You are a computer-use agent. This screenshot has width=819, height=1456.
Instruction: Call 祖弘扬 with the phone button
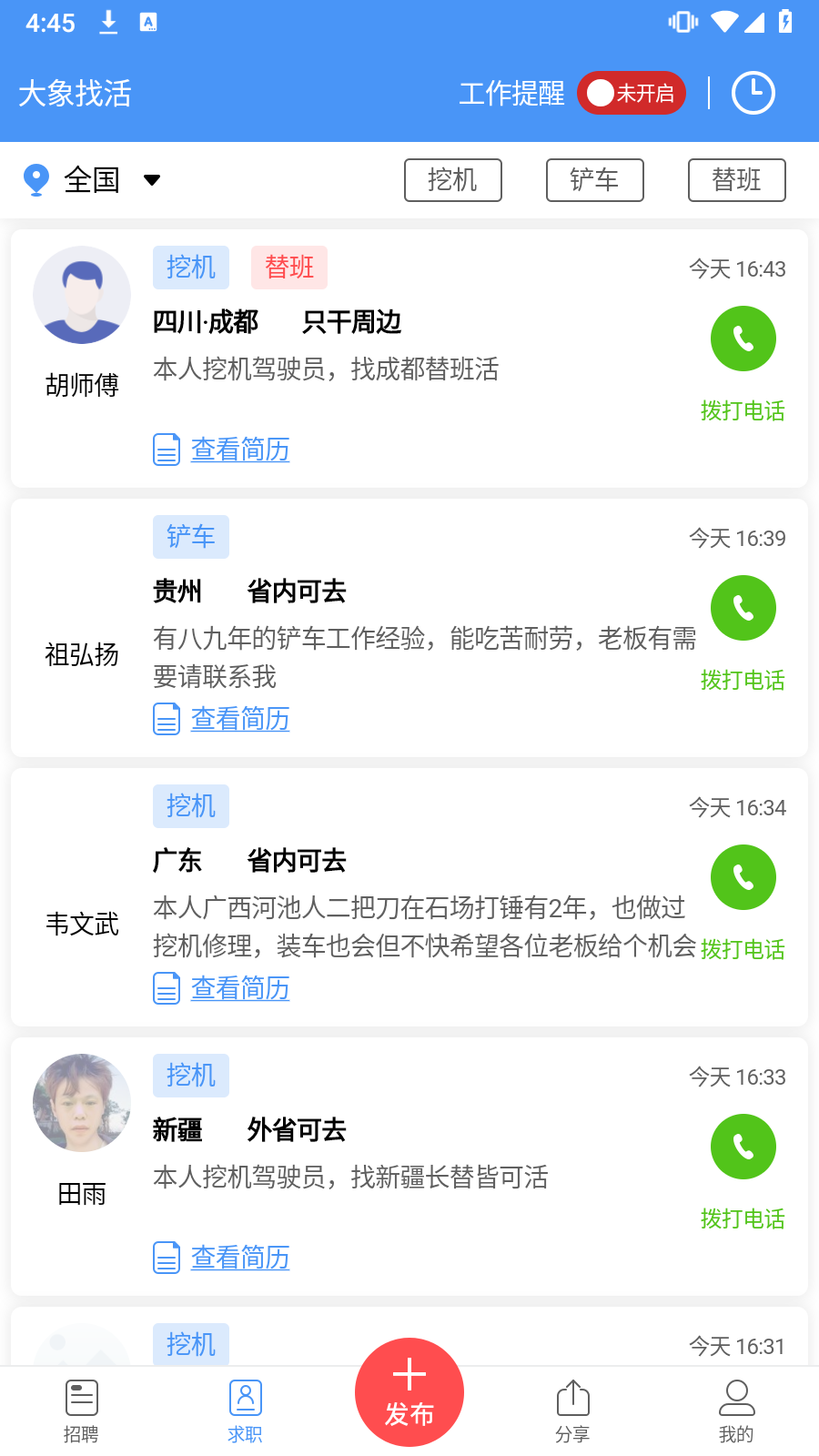(743, 609)
